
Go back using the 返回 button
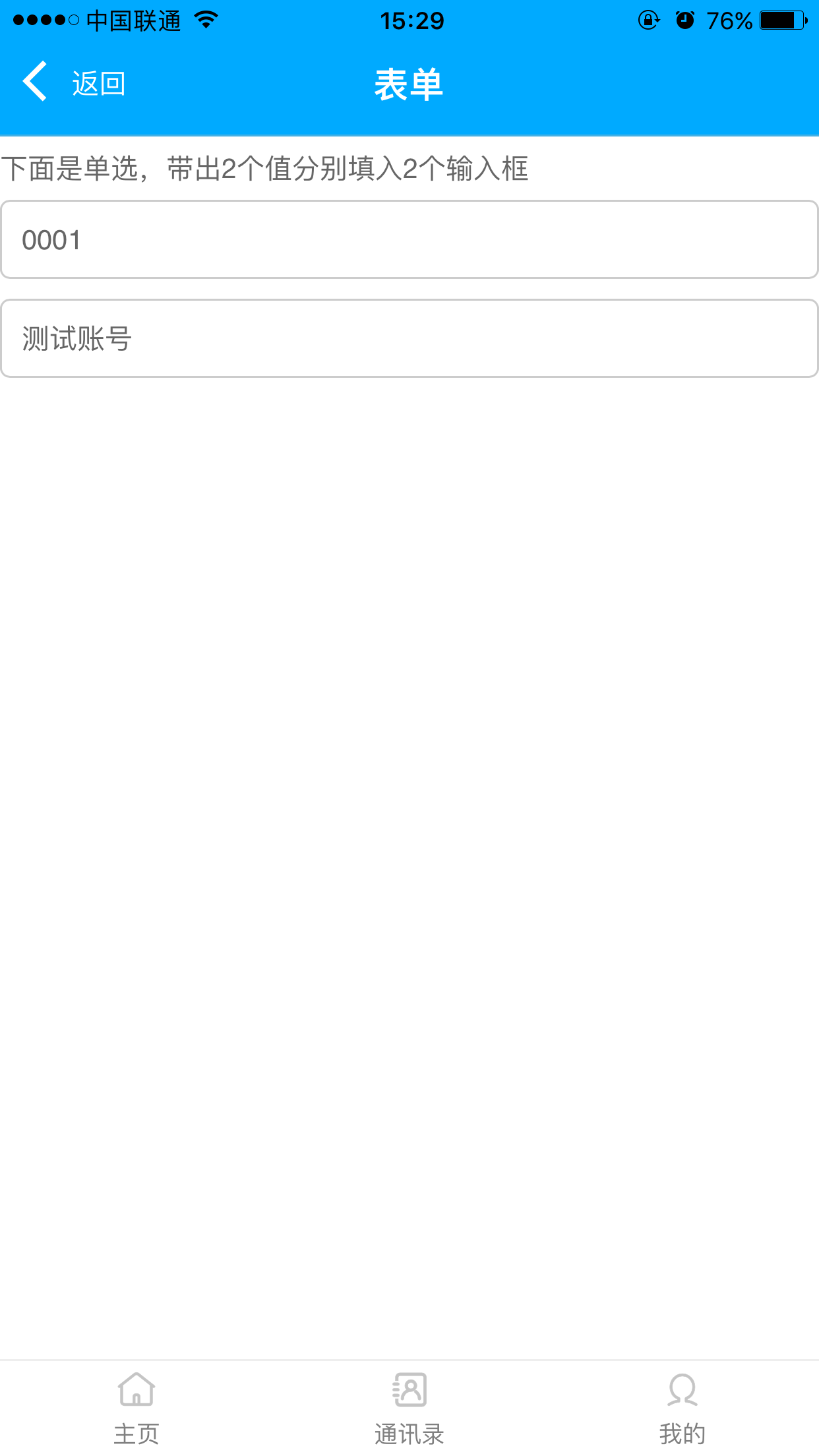tap(74, 83)
